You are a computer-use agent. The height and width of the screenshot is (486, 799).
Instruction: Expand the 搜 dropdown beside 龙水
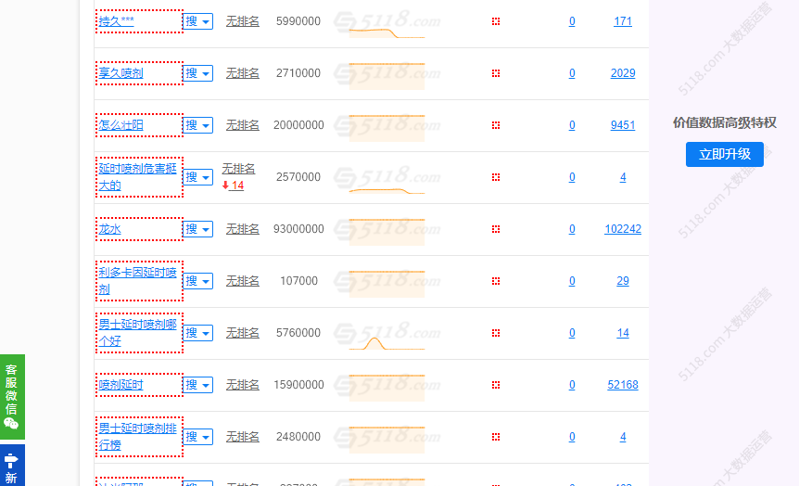coord(198,229)
